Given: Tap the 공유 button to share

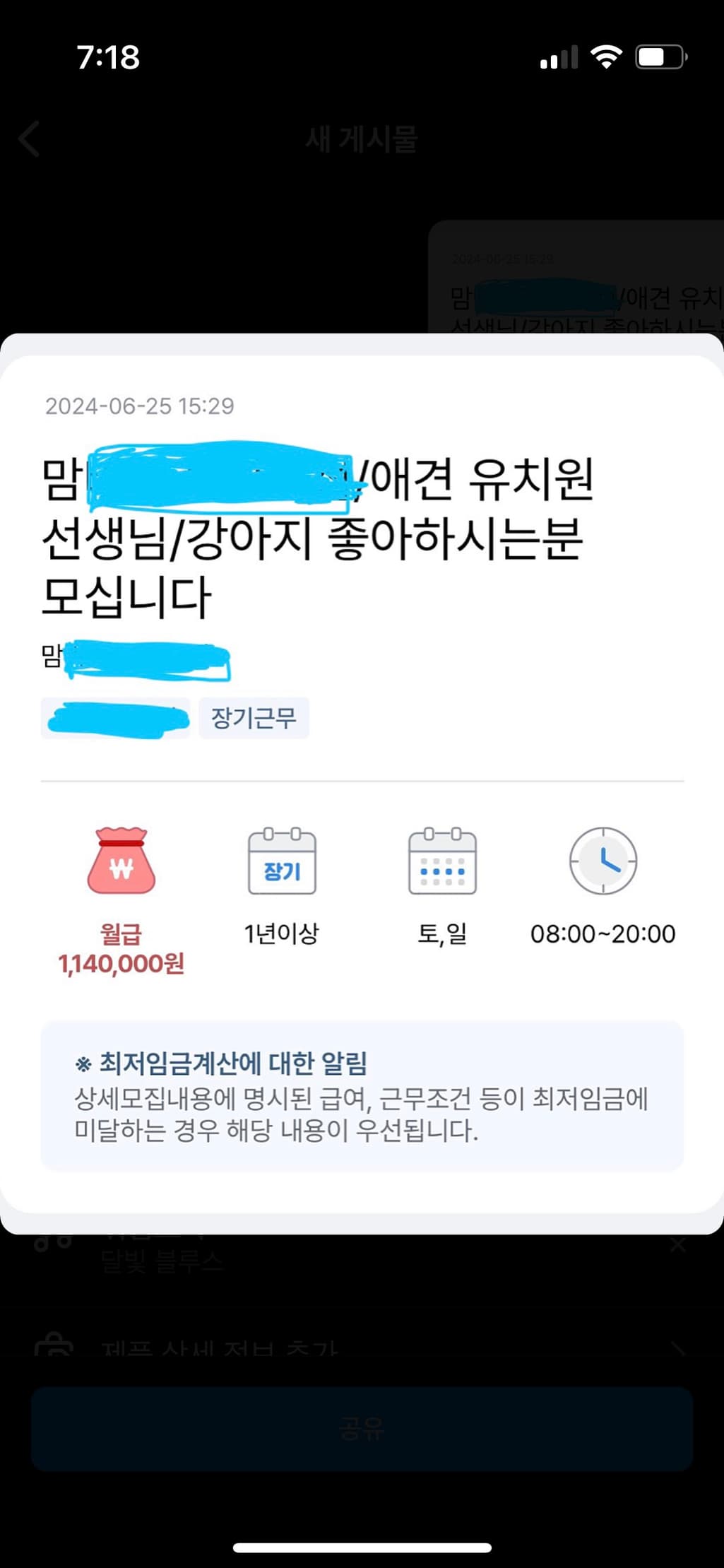Looking at the screenshot, I should (x=362, y=1428).
